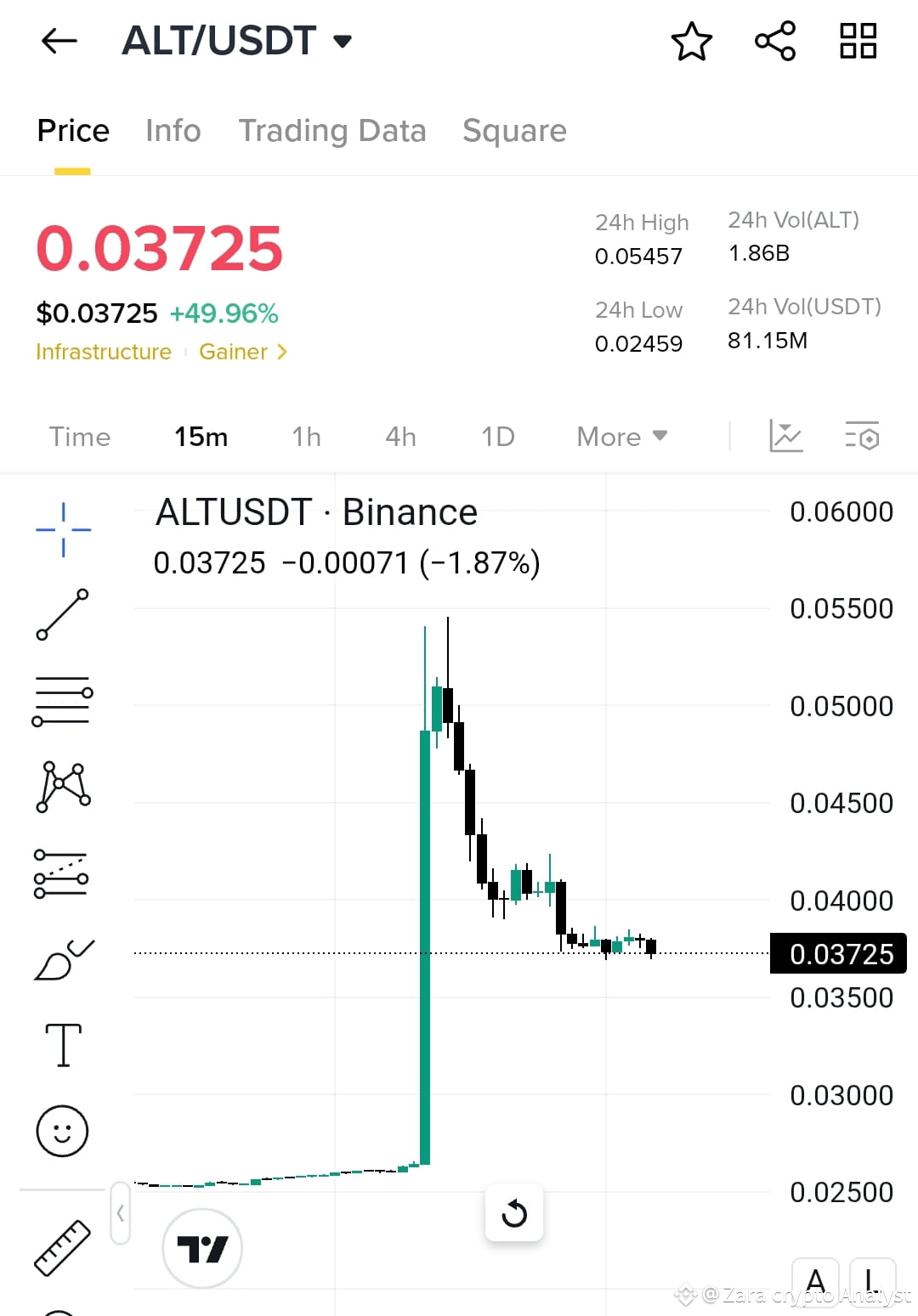The height and width of the screenshot is (1316, 918).
Task: Open the chart style settings icon
Action: point(785,436)
